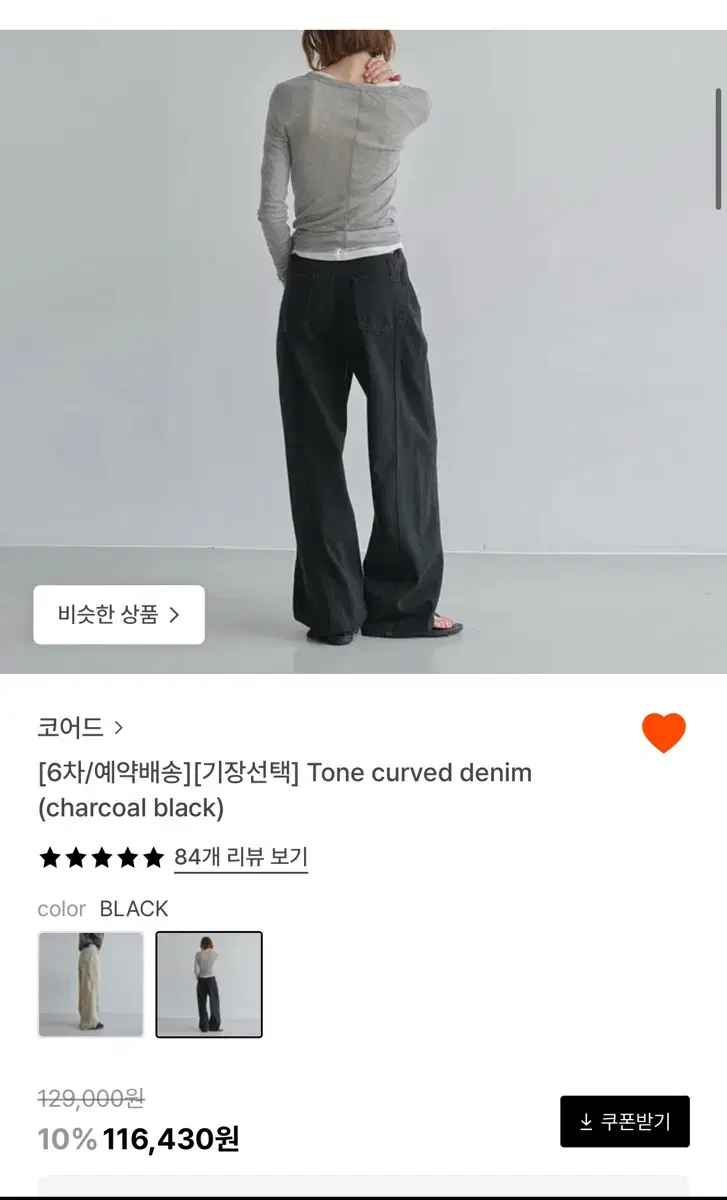
Task: Click the Tone curved denim product title
Action: click(284, 790)
